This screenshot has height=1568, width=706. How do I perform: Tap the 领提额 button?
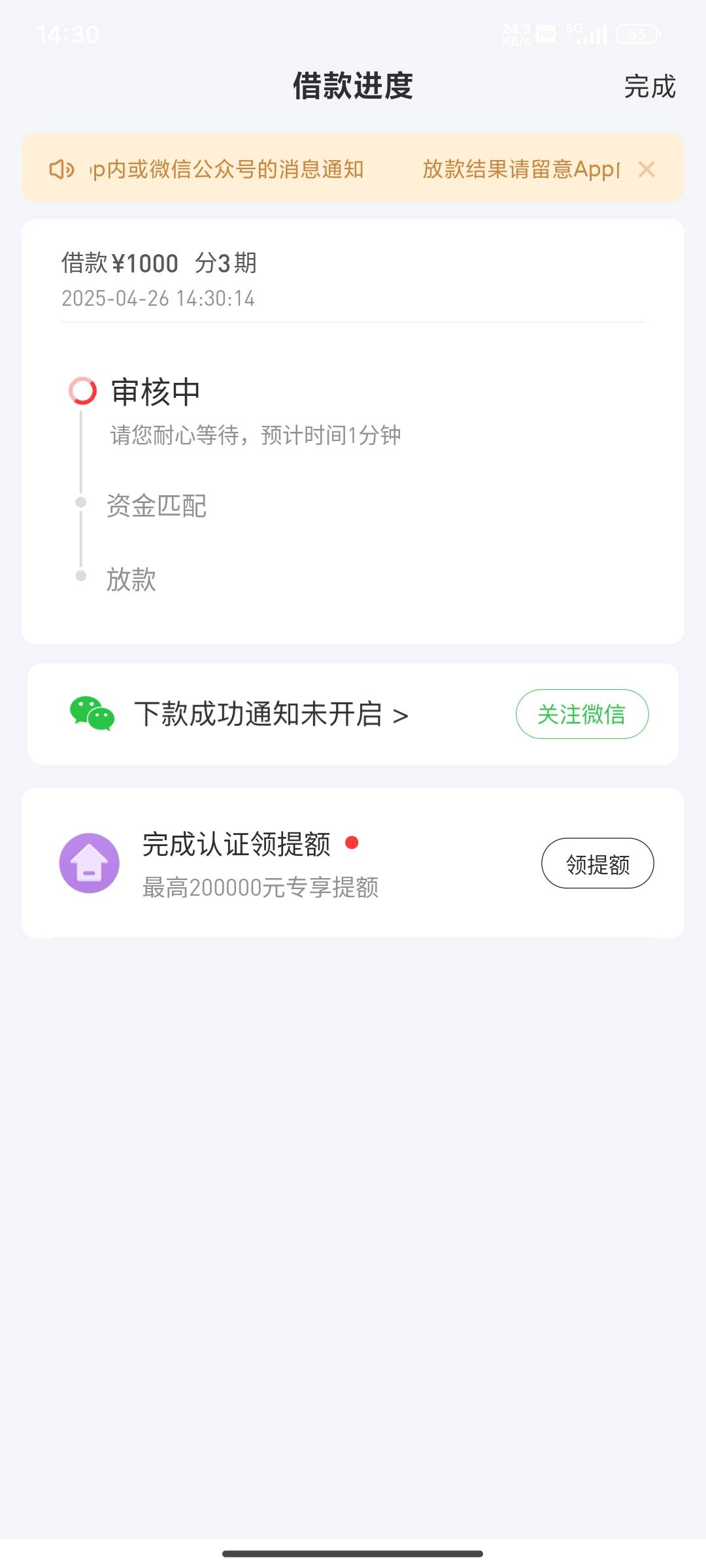(597, 863)
